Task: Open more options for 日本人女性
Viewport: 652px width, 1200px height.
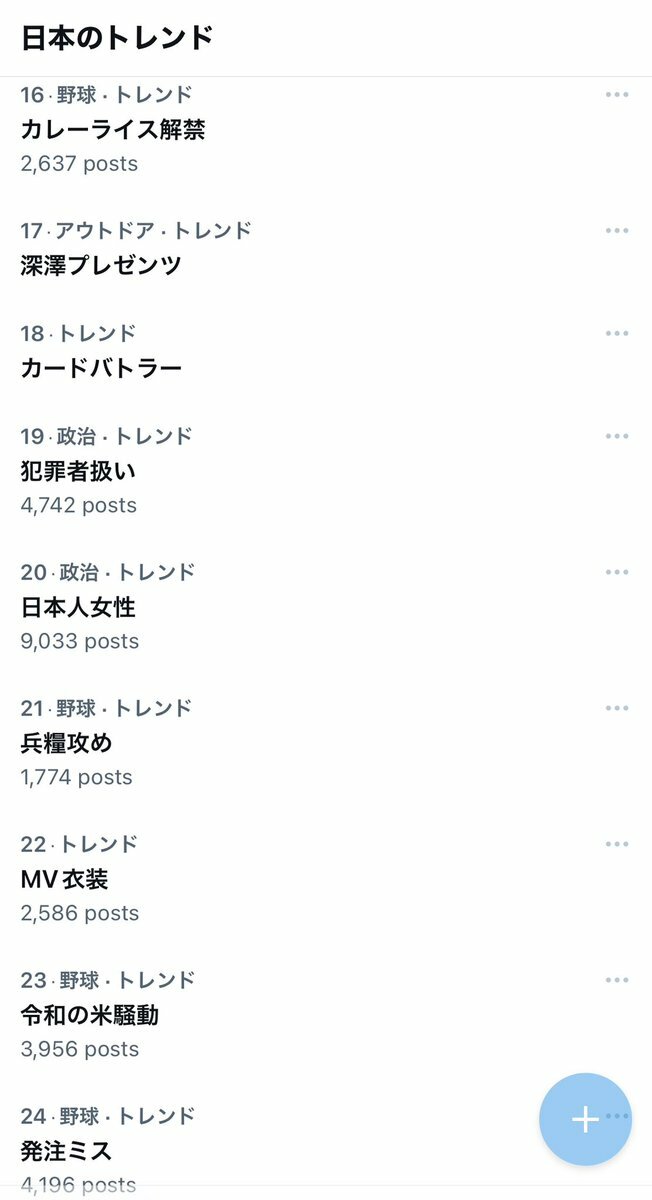Action: pos(617,572)
